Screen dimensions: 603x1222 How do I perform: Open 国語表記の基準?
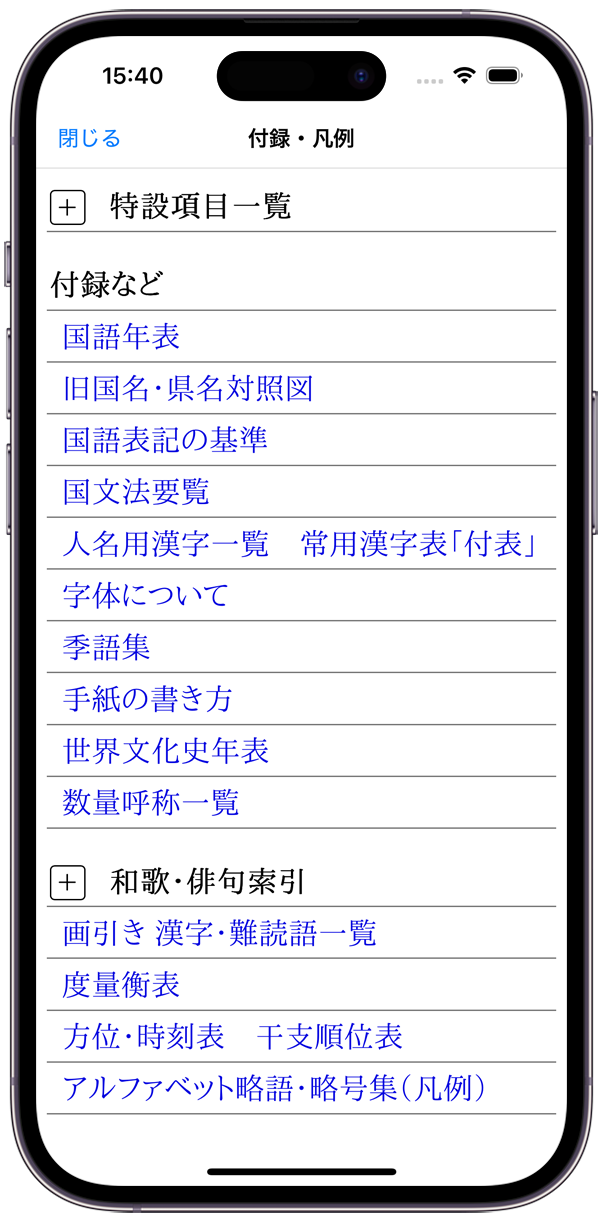[x=165, y=440]
